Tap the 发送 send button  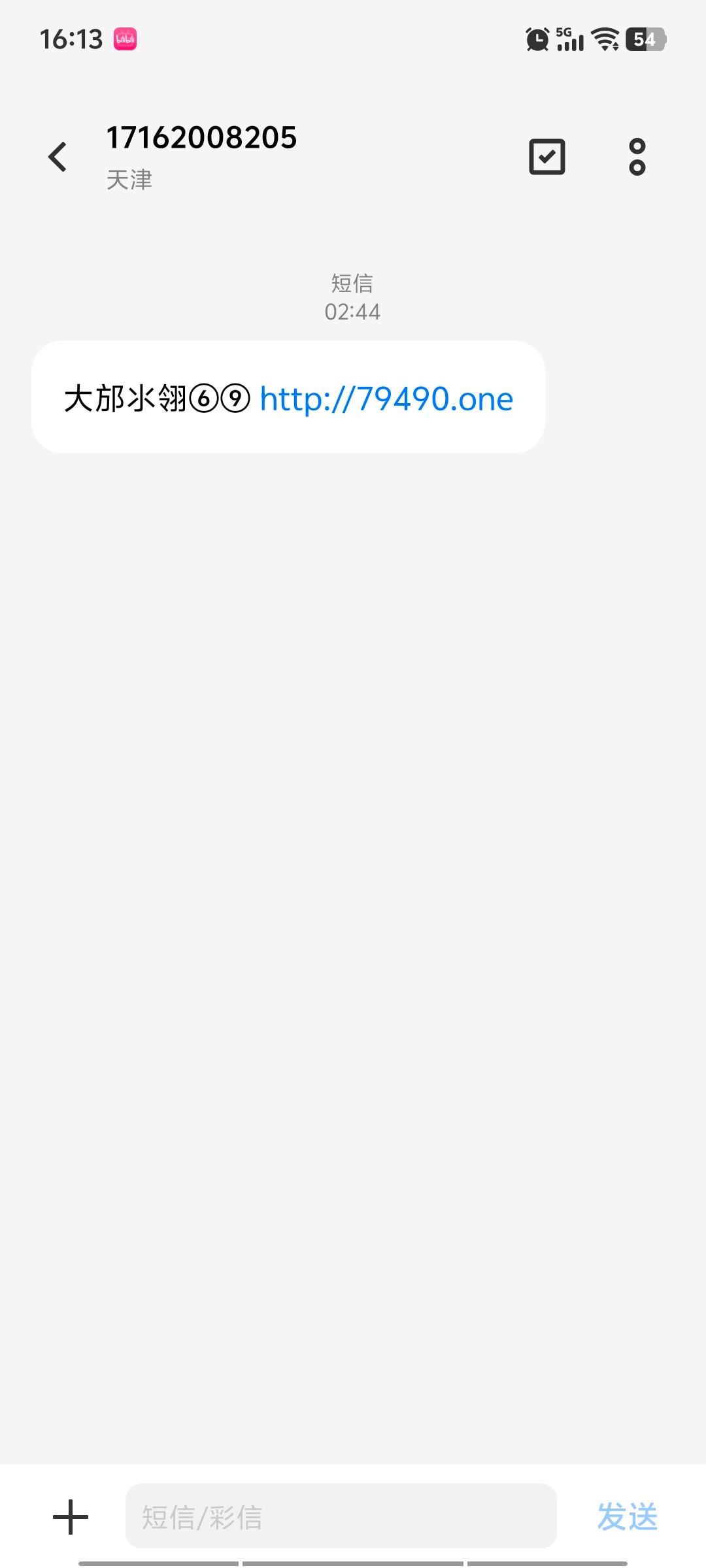627,1516
